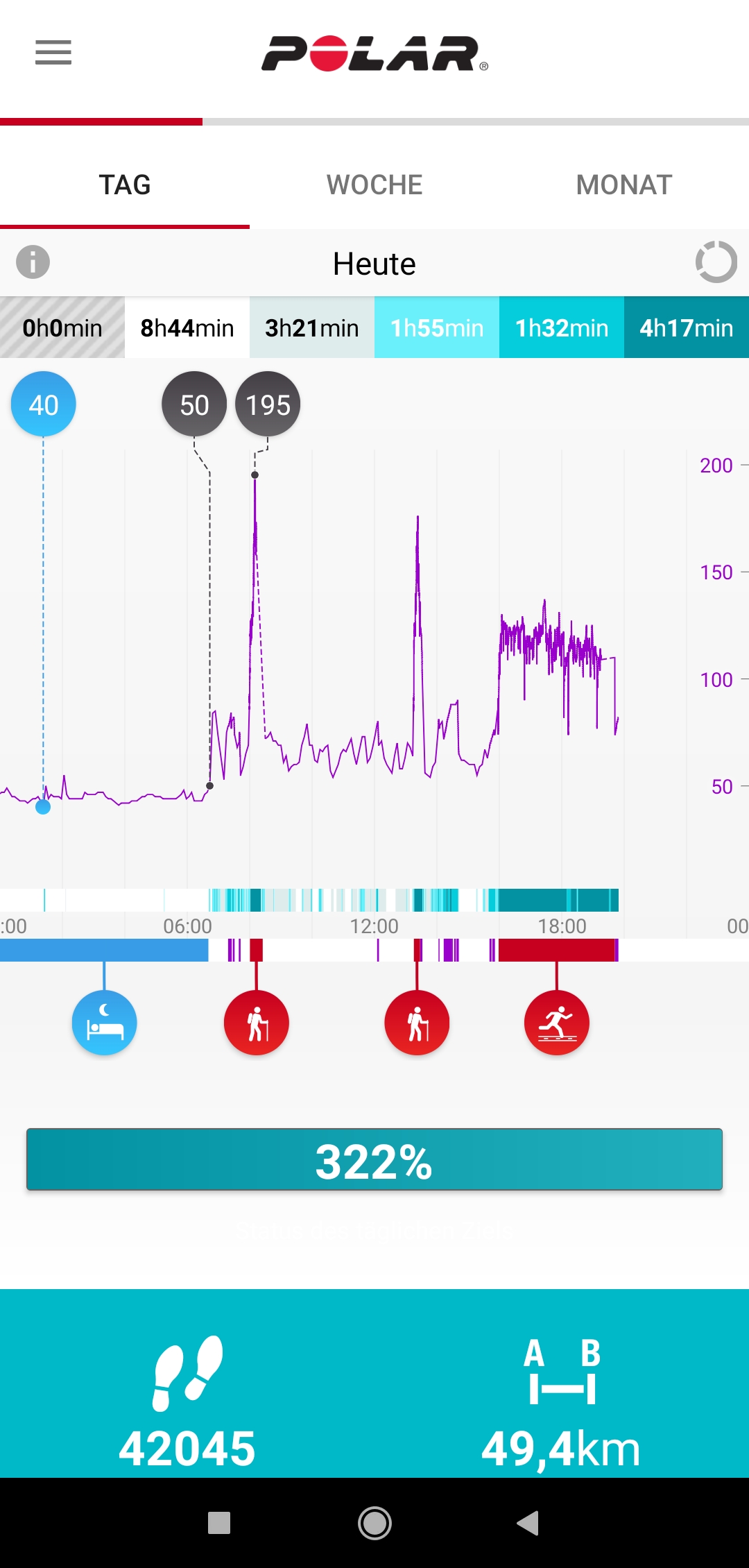Viewport: 749px width, 1568px height.
Task: Open the info icon beside Heute
Action: pos(33,262)
